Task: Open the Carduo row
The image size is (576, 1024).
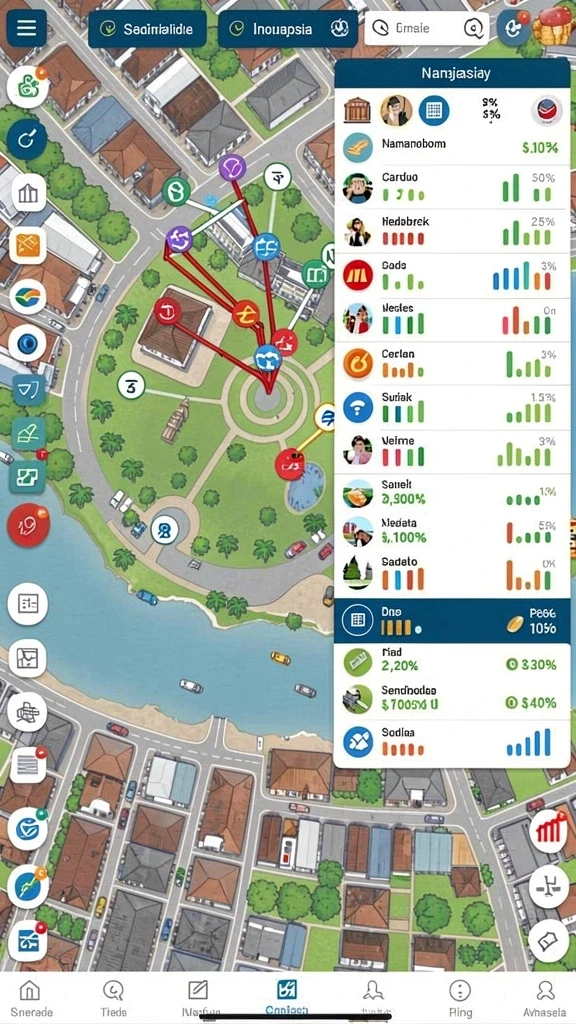Action: (452, 186)
